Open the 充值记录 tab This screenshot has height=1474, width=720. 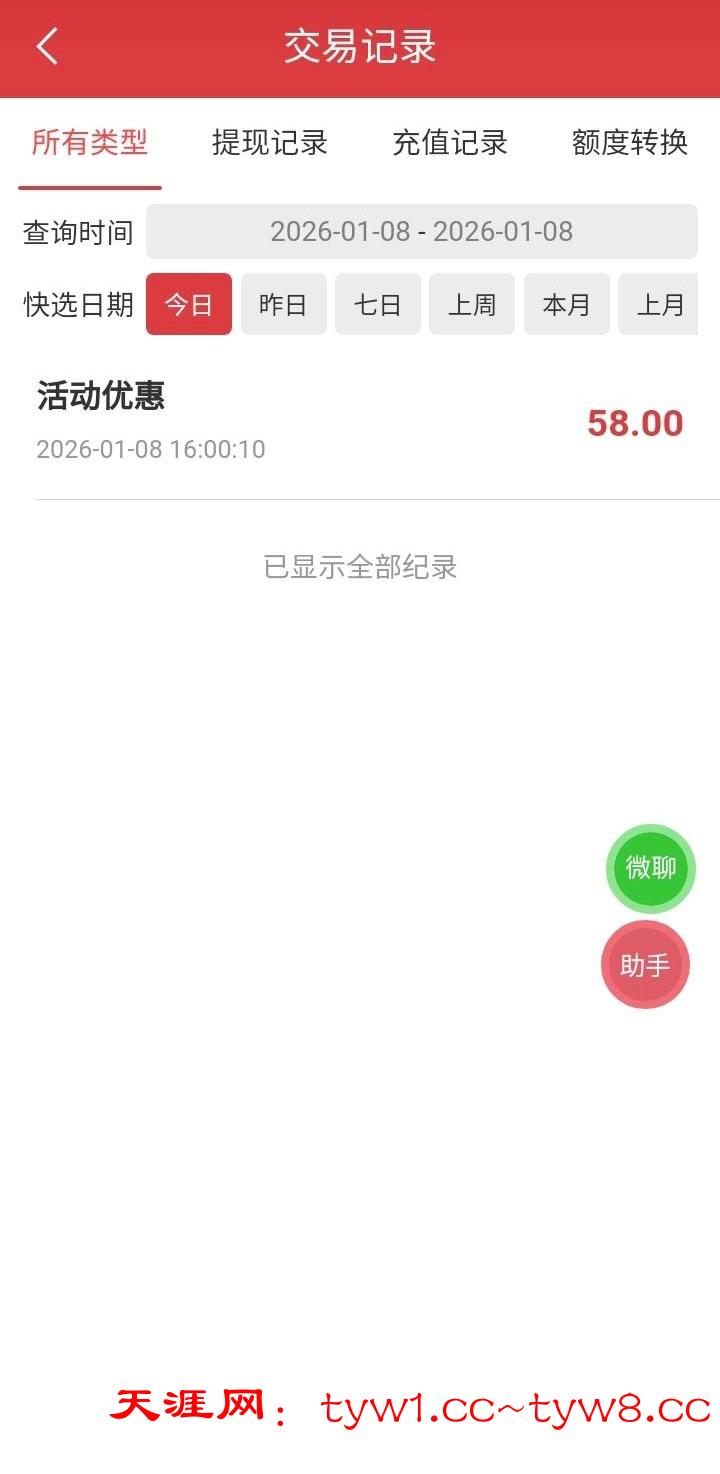450,143
